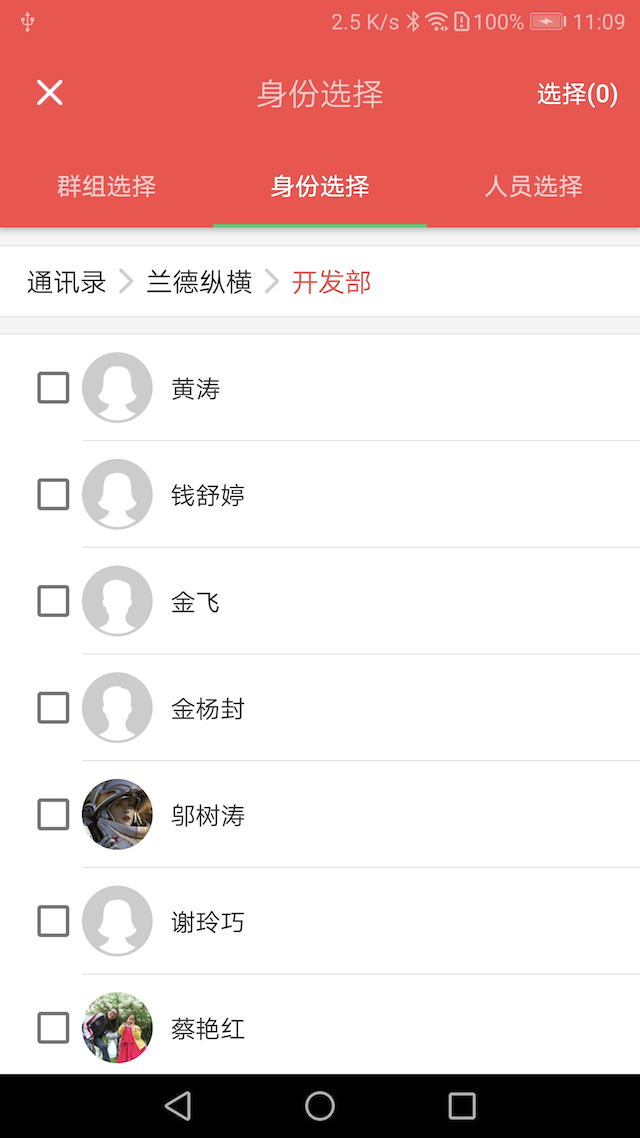Tap the system back button
The height and width of the screenshot is (1138, 640).
(x=178, y=1105)
